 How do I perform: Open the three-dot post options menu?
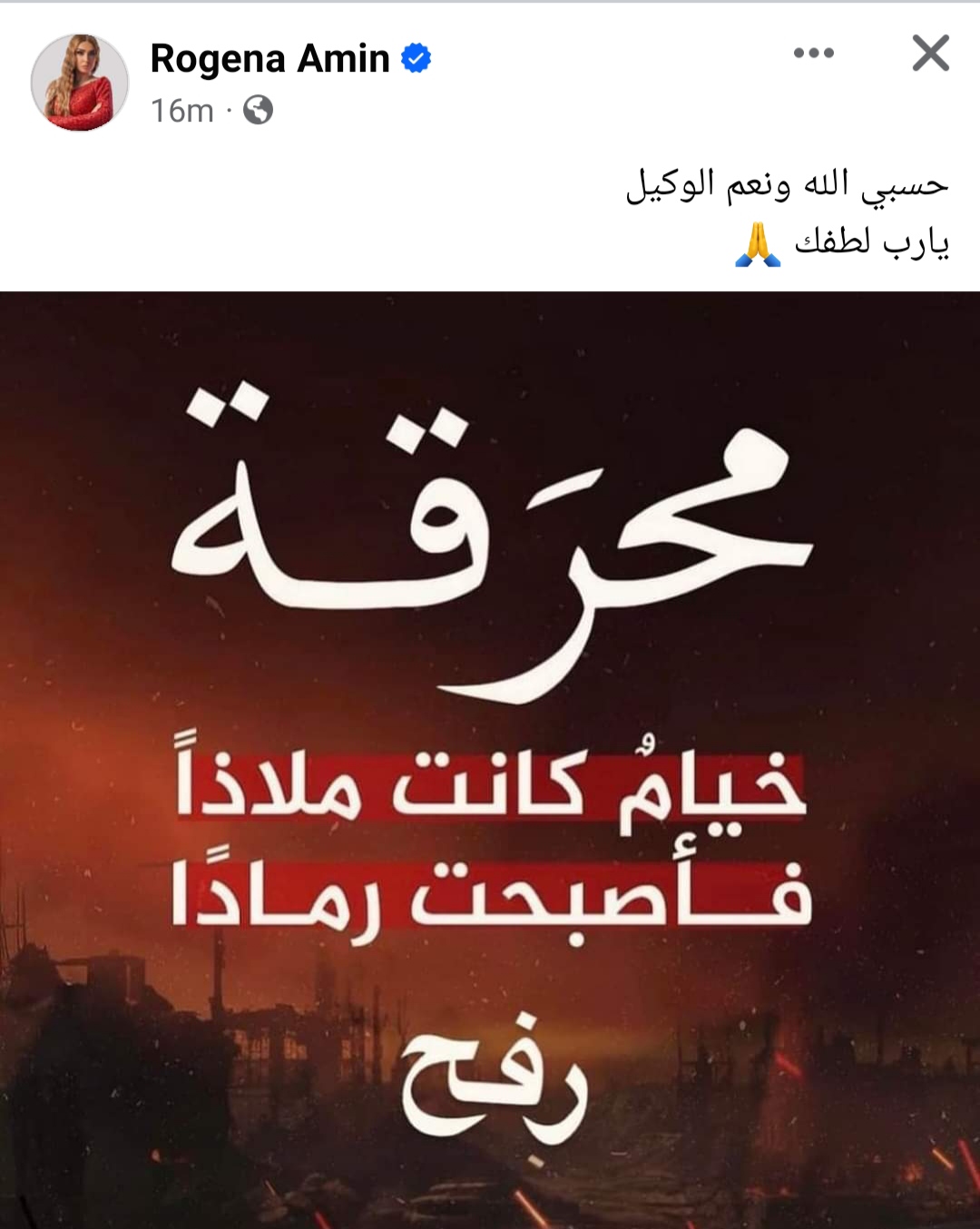[813, 54]
